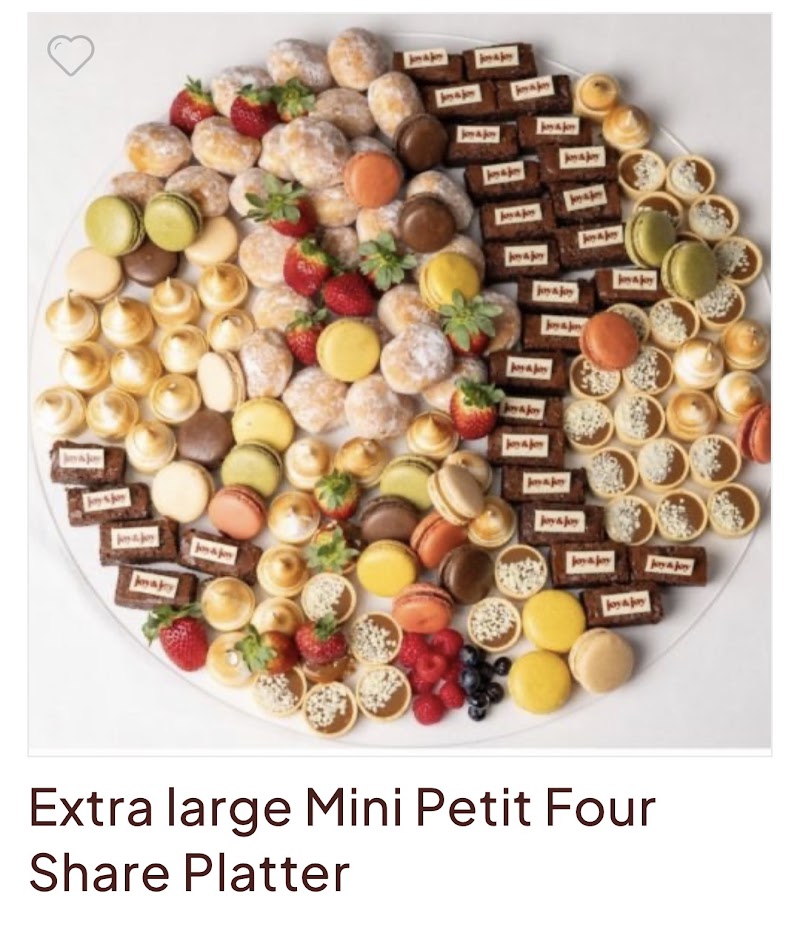Add the platter to favorites with the heart

(71, 55)
